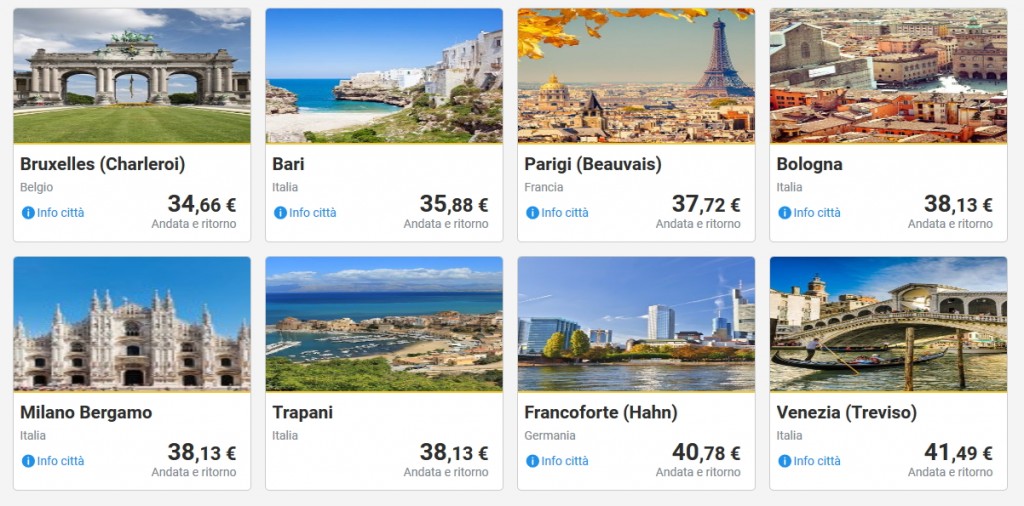The image size is (1024, 506).
Task: View Info città for Bruxelles (Charleroi)
Action: pyautogui.click(x=54, y=213)
